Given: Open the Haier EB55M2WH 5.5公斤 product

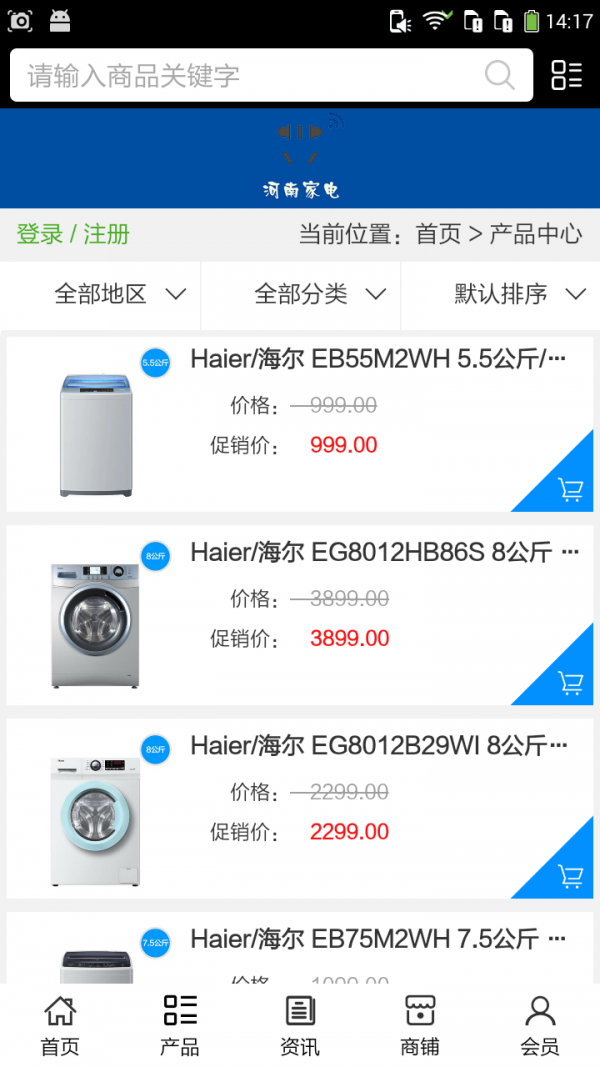Looking at the screenshot, I should tap(378, 359).
